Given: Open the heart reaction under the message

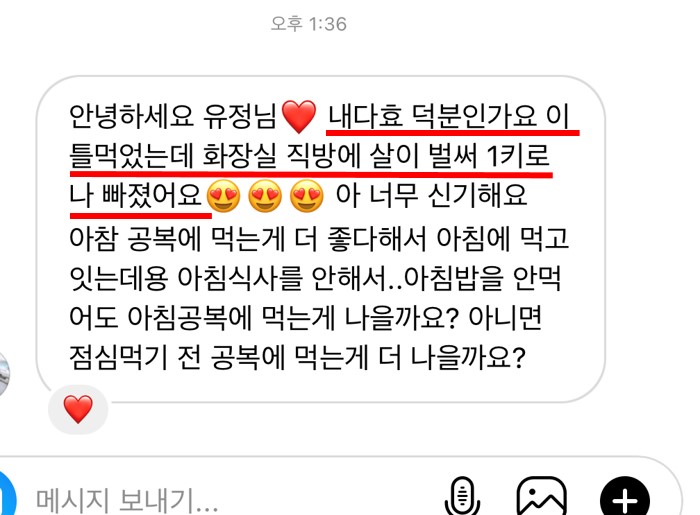Looking at the screenshot, I should [77, 408].
